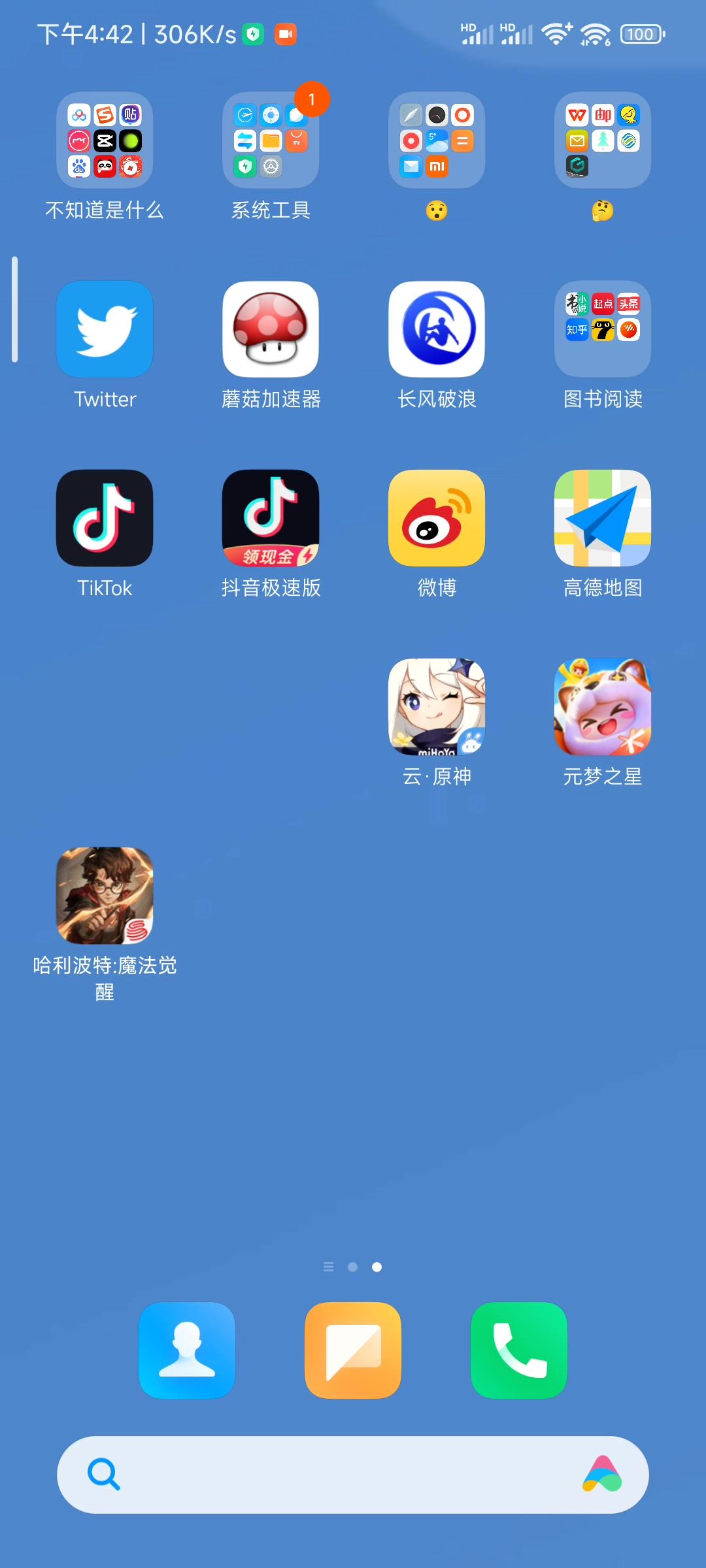Open 高德地图 navigation app
The image size is (706, 1568).
(603, 518)
